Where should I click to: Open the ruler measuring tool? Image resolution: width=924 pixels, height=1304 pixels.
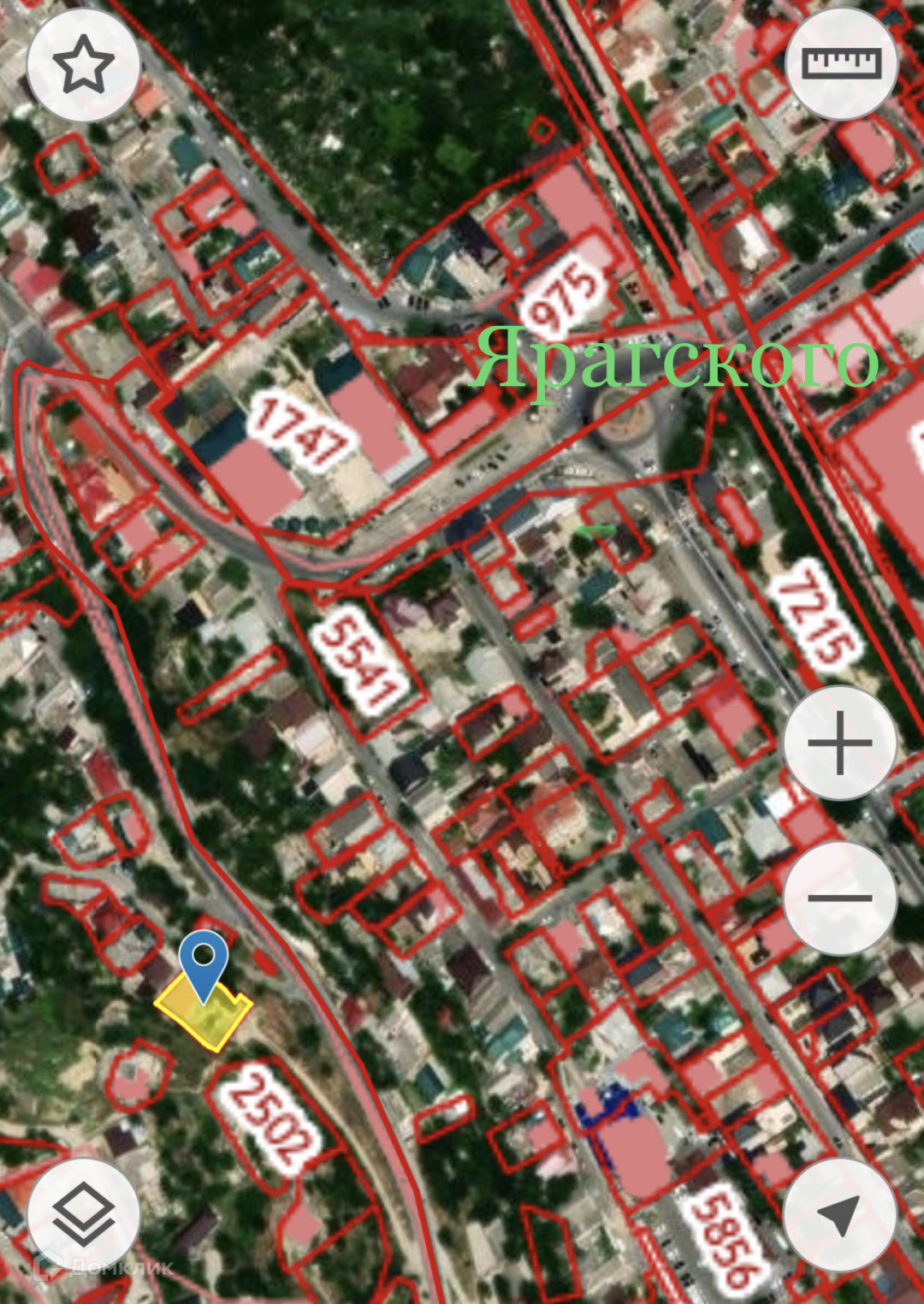(x=840, y=64)
